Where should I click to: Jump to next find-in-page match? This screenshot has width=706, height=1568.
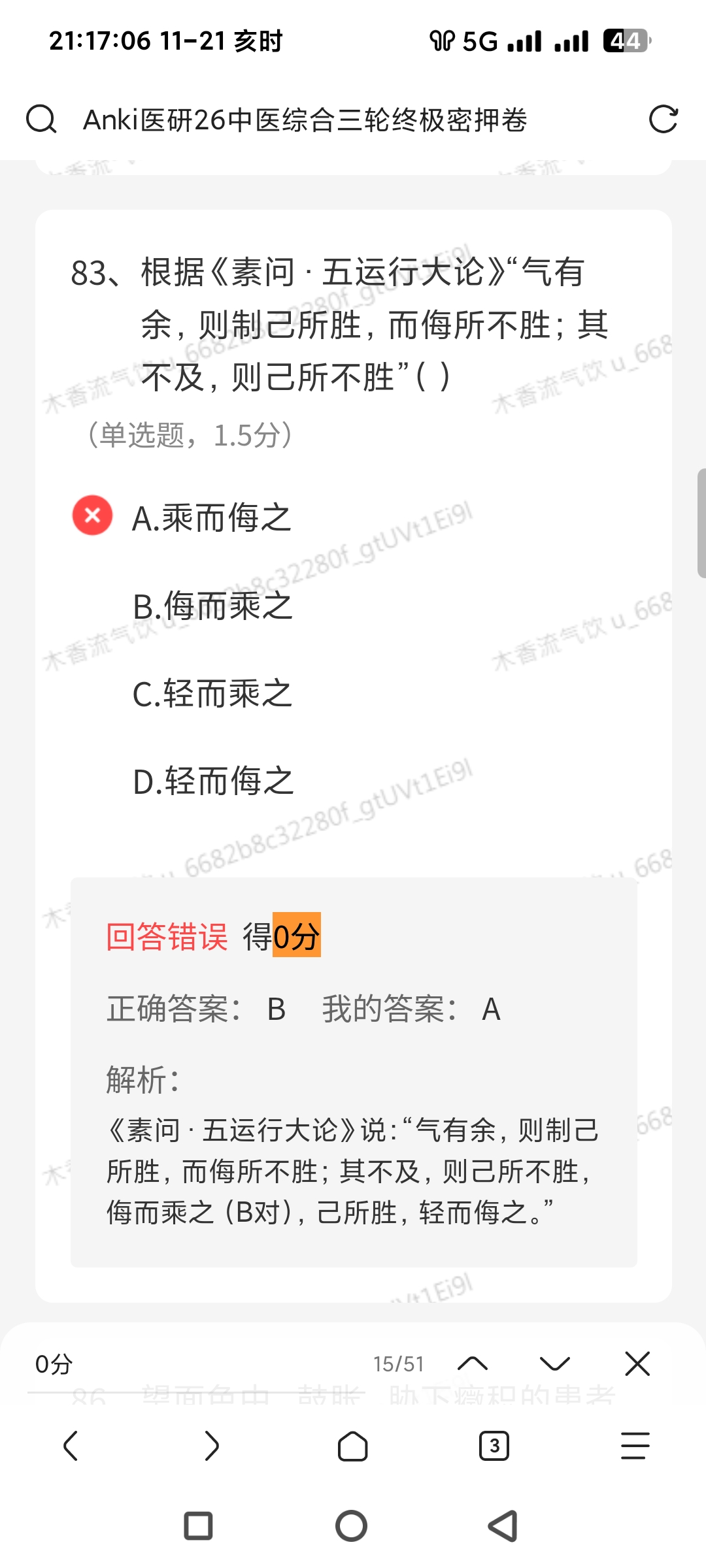555,1364
